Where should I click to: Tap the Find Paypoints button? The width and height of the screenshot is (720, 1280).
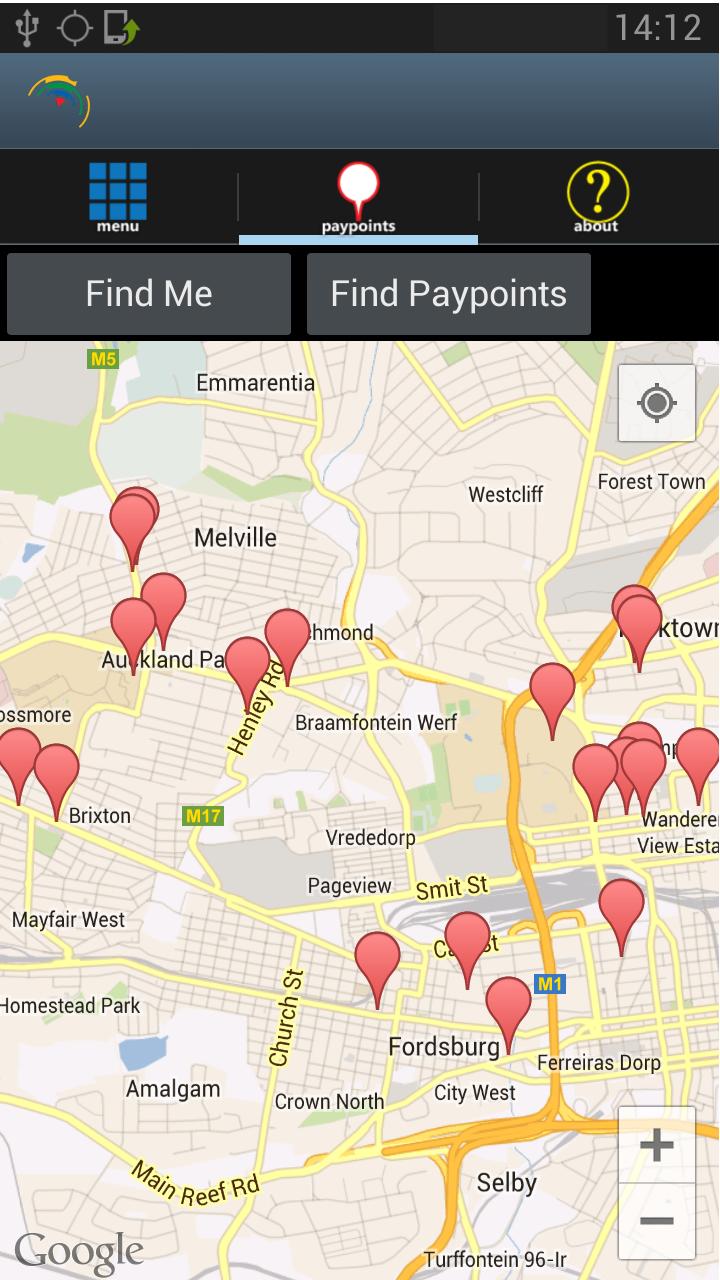tap(448, 294)
